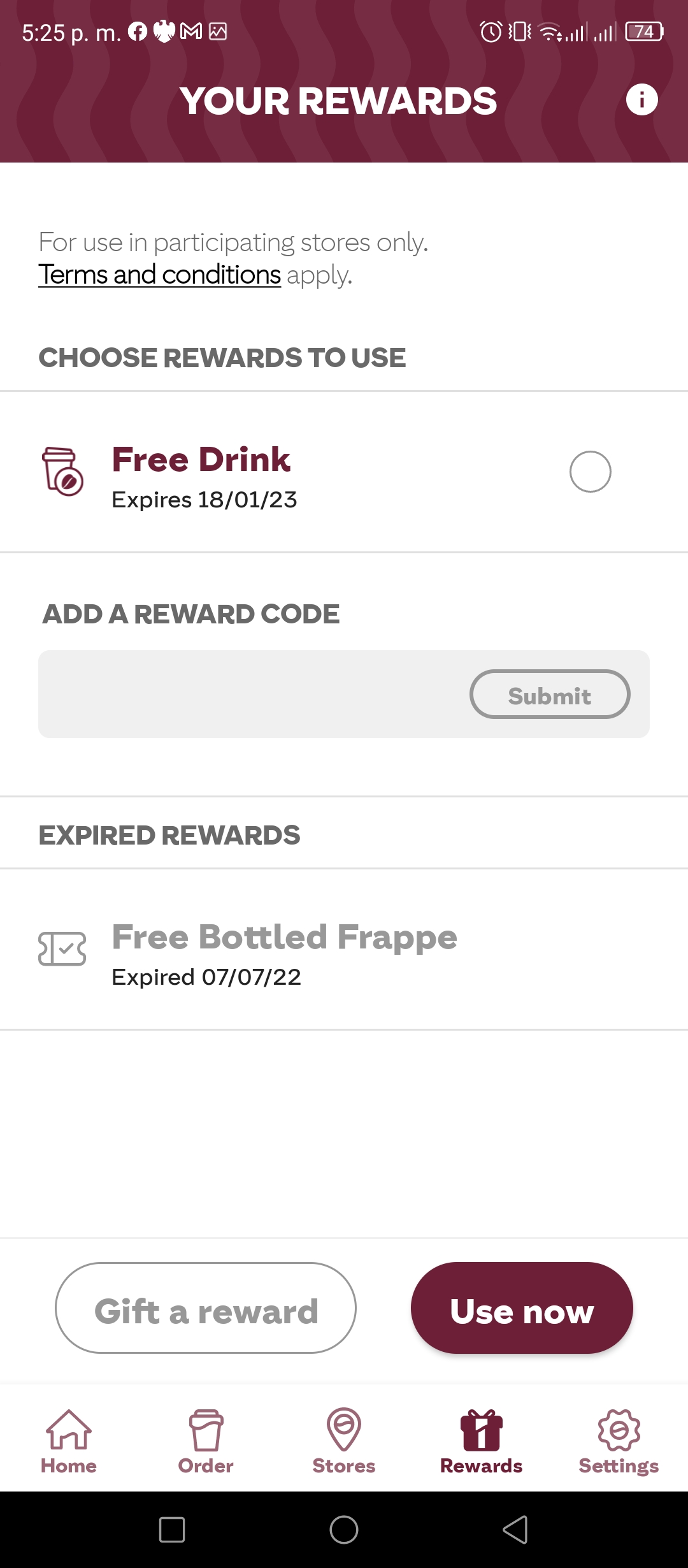Go back using system back button
Screen dimensions: 688x1568
(x=515, y=1530)
